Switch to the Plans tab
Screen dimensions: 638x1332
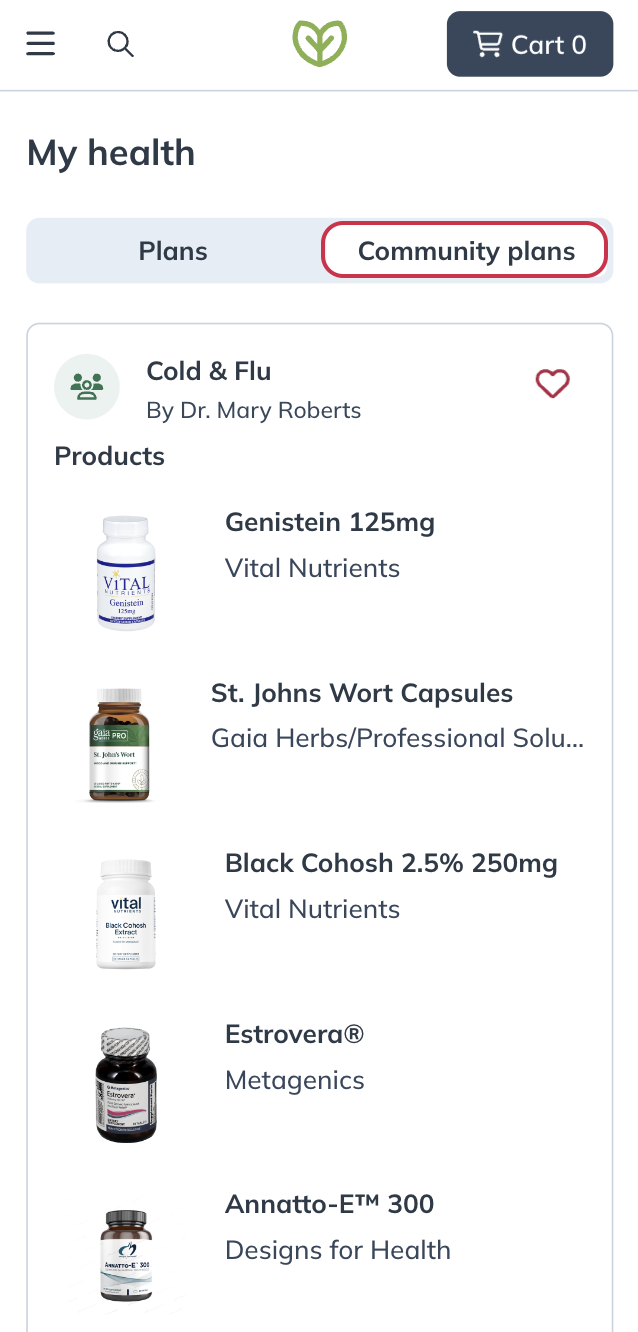[173, 251]
